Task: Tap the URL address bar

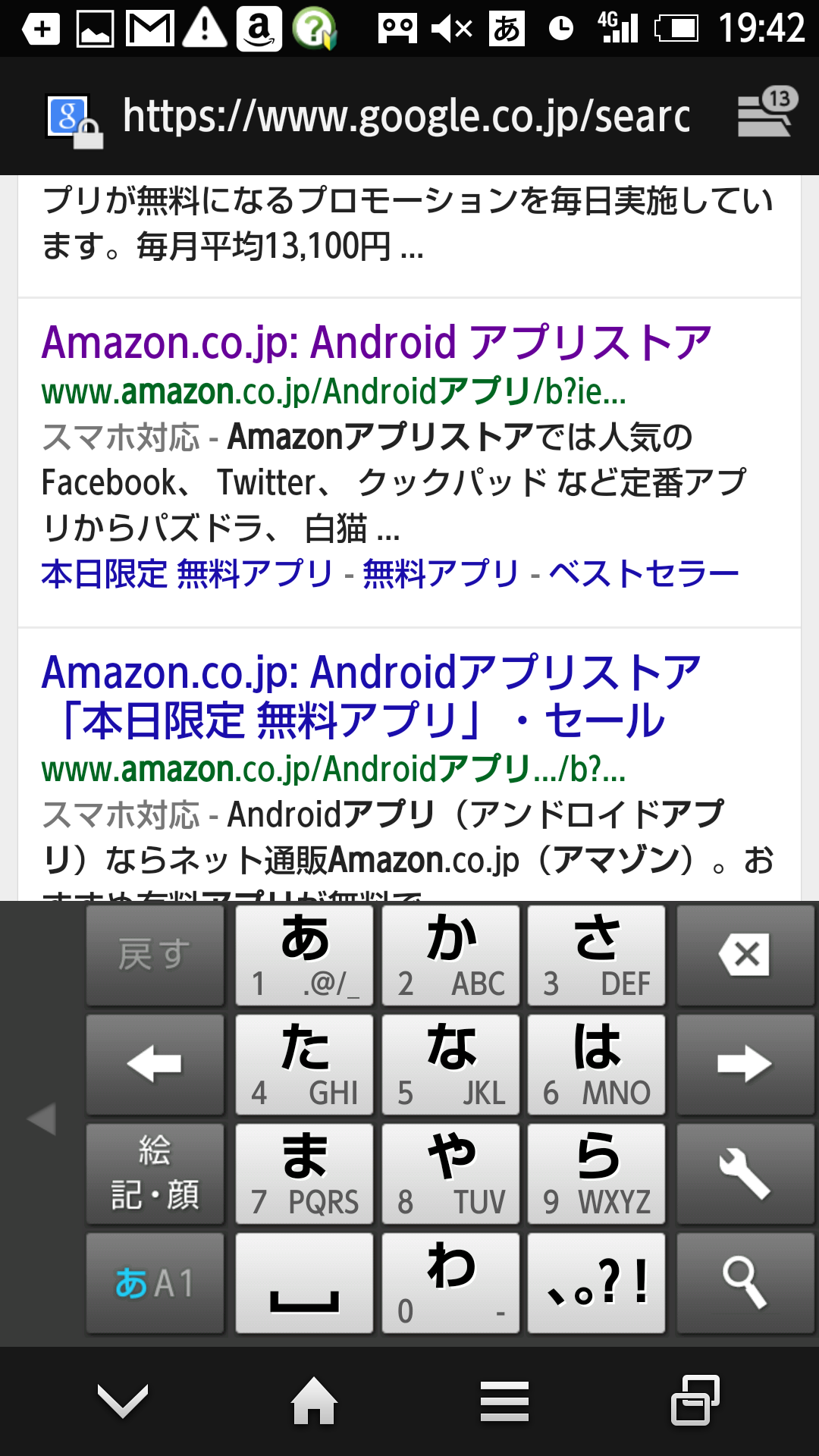Action: point(406,116)
